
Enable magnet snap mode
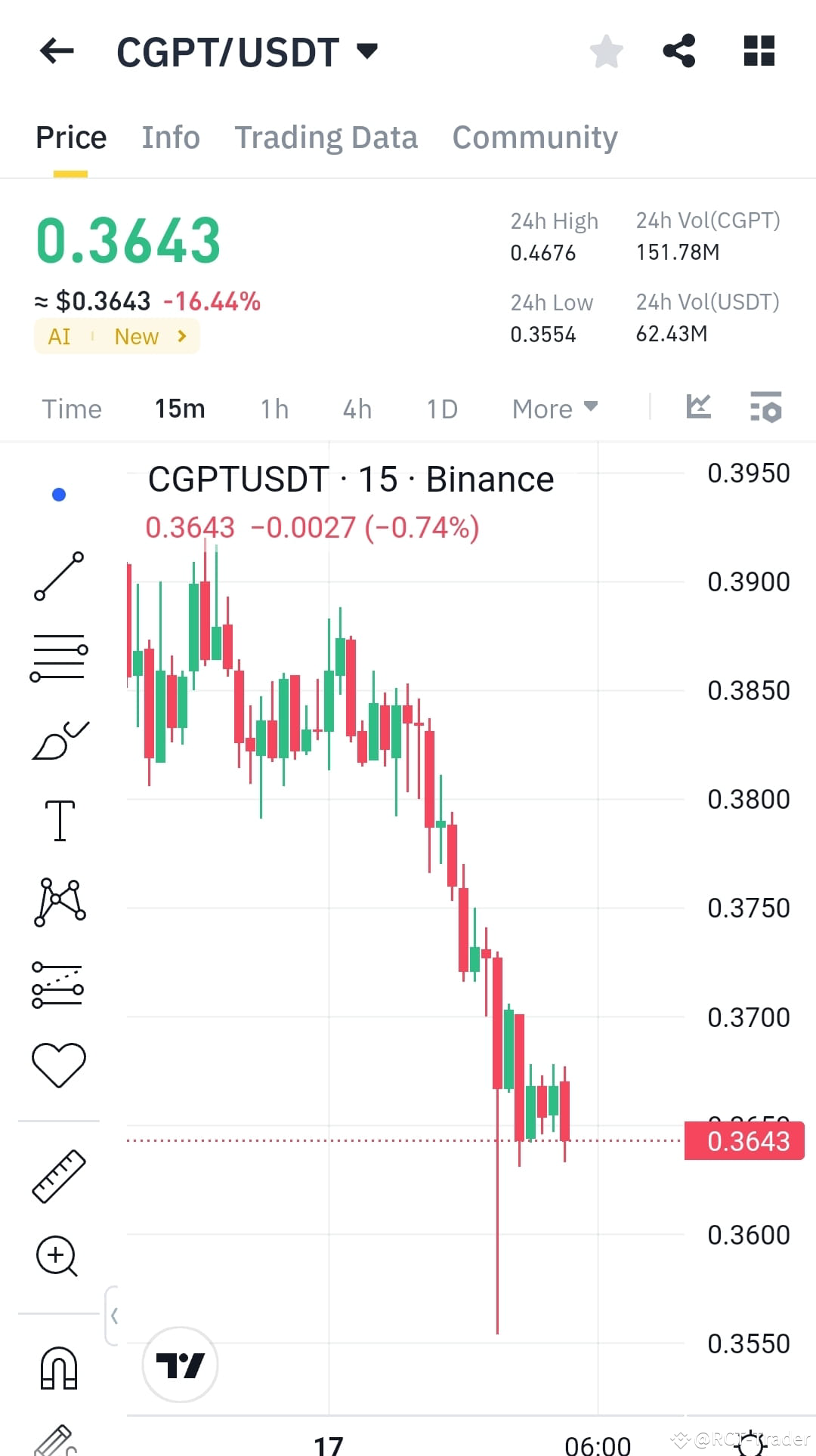click(59, 1367)
